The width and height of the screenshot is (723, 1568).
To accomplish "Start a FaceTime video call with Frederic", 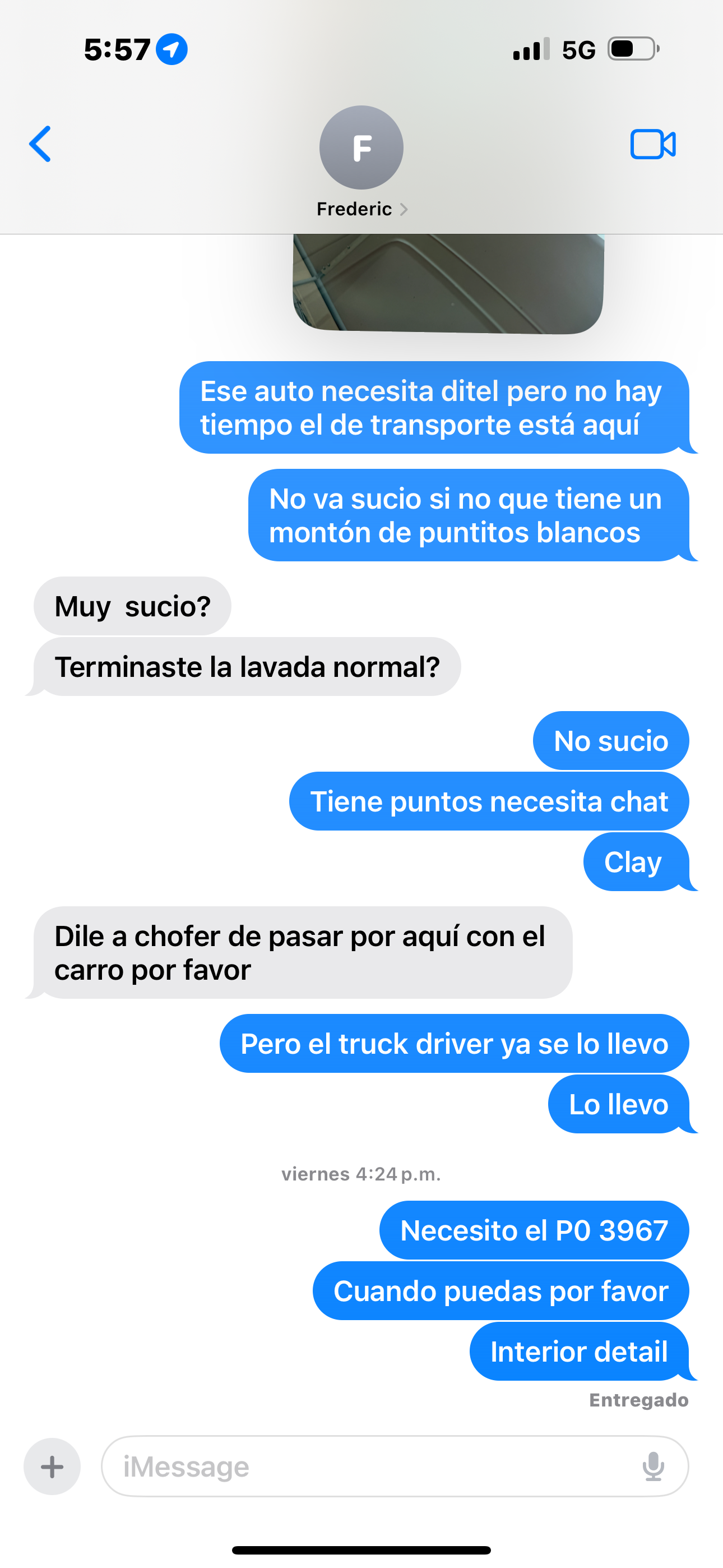I will click(652, 144).
